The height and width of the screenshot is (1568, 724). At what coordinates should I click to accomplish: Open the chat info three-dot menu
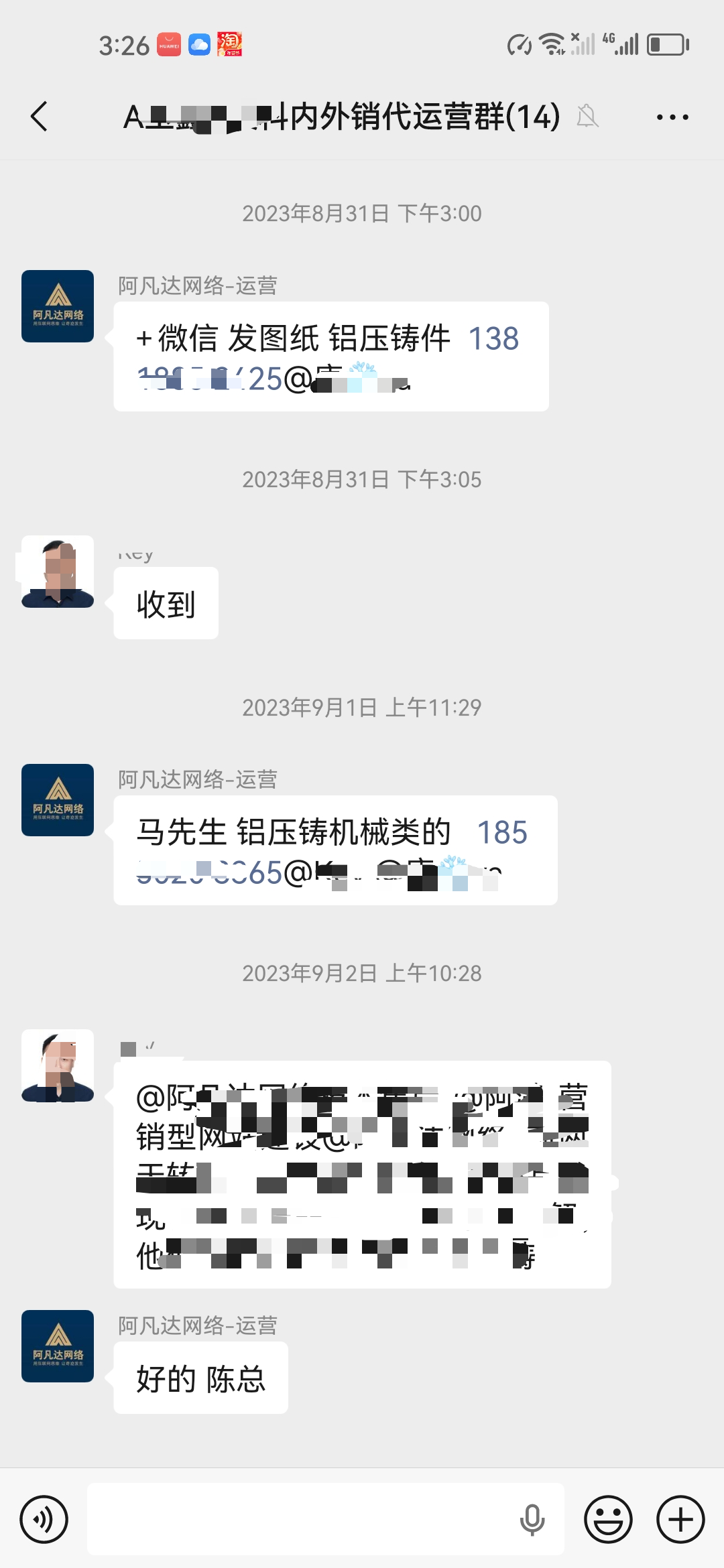672,117
